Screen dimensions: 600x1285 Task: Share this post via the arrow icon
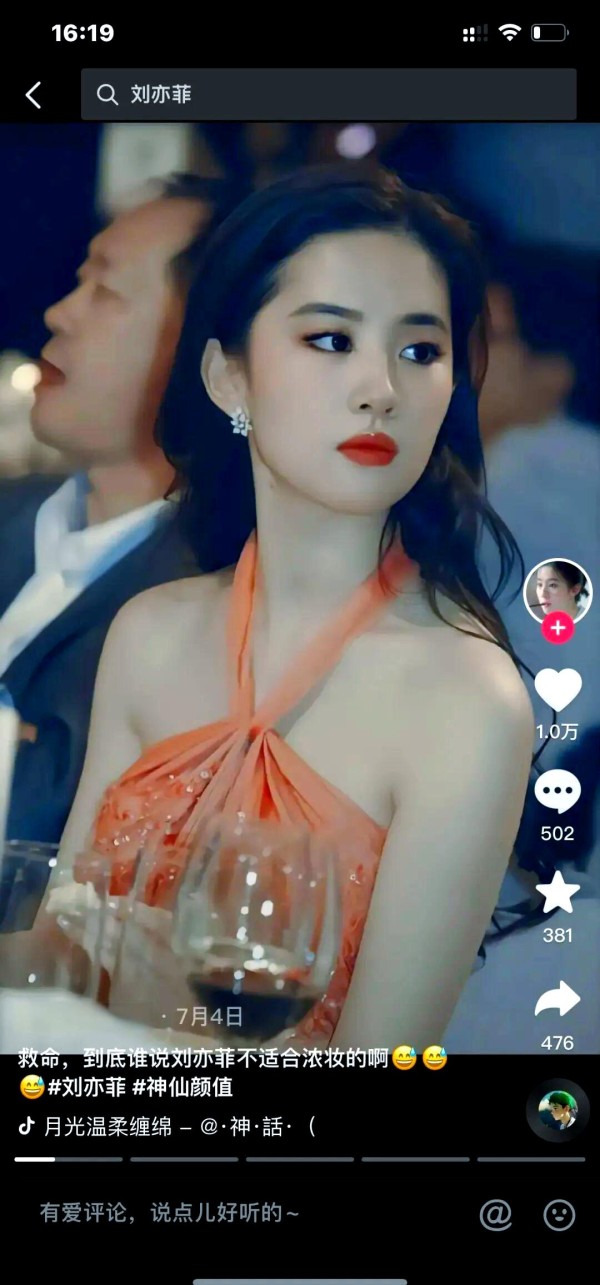(x=557, y=999)
